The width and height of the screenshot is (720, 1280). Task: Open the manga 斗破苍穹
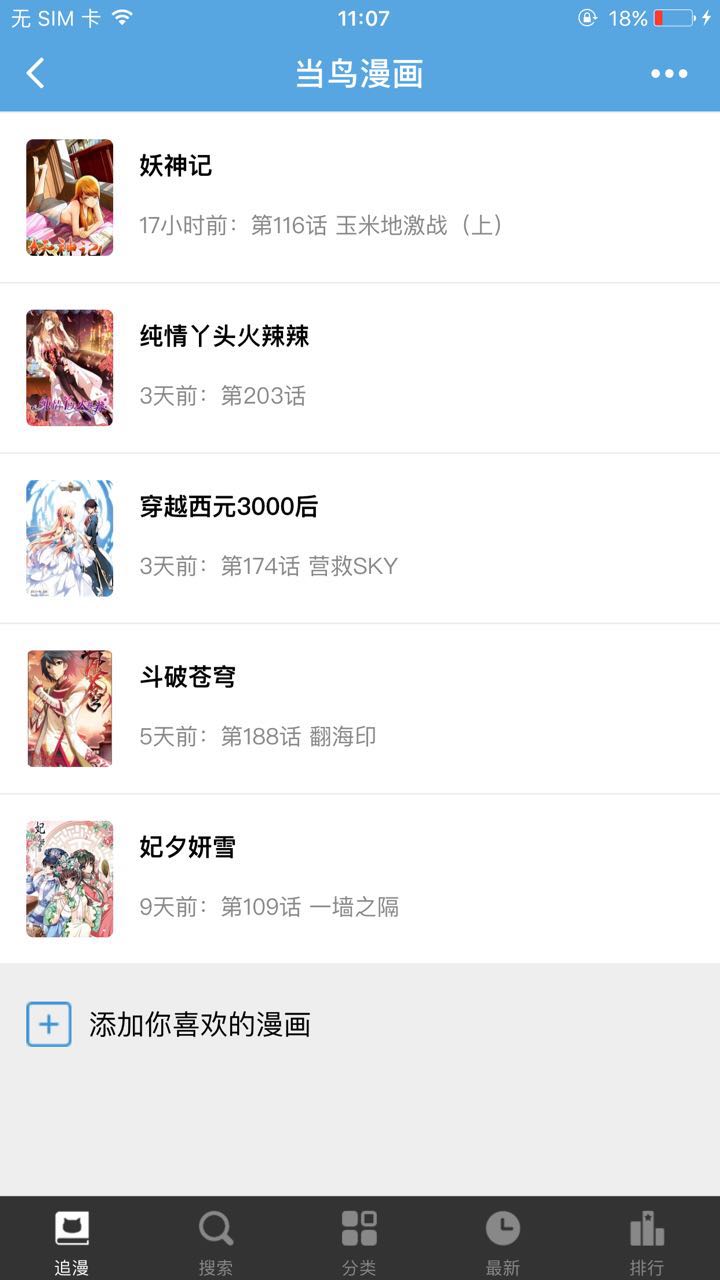pos(360,708)
